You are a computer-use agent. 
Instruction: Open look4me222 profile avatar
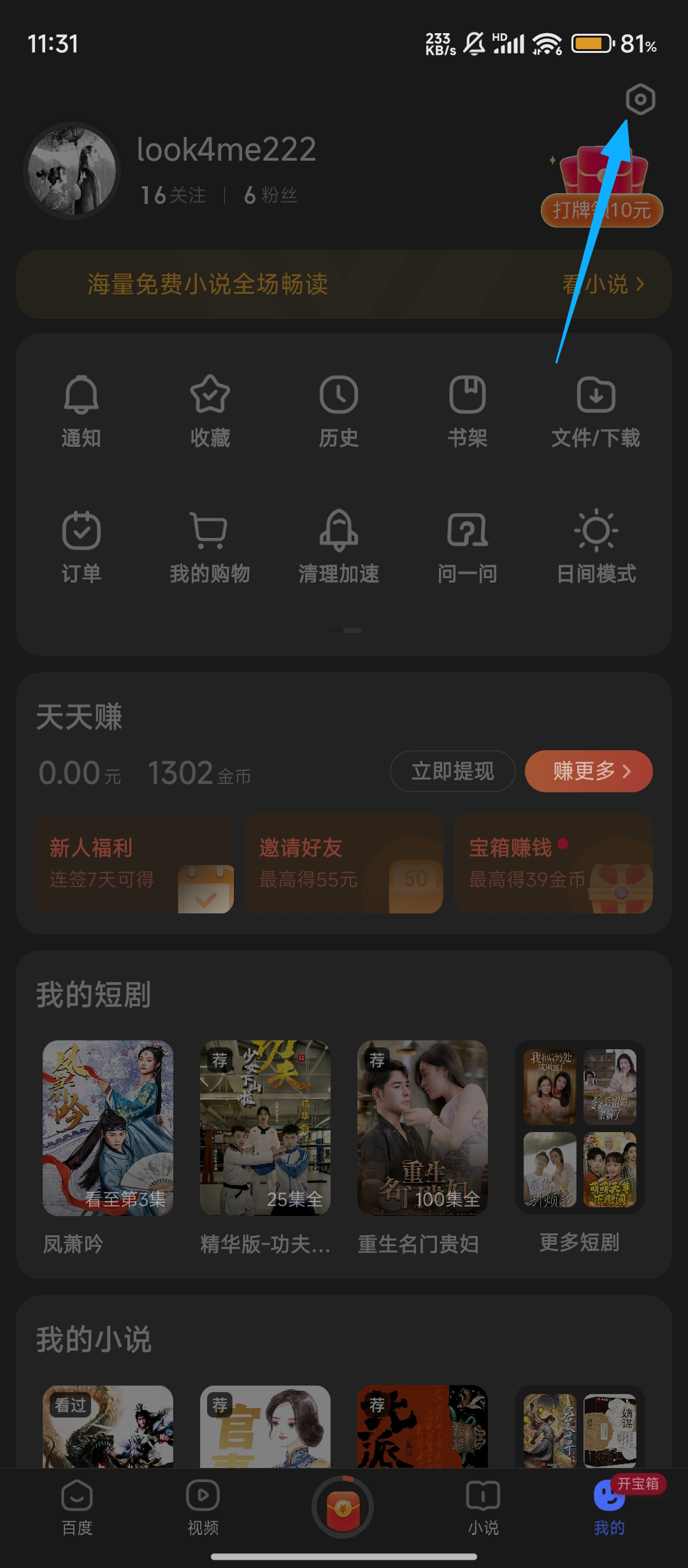pyautogui.click(x=72, y=171)
